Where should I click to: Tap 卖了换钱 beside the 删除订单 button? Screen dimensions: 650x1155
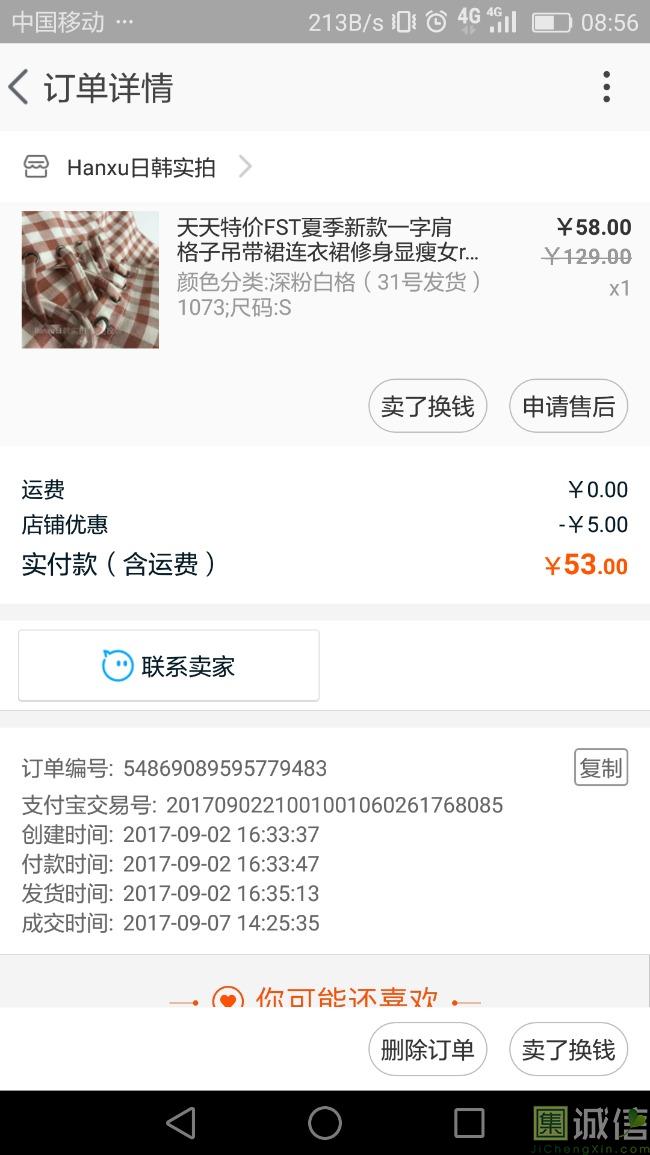(x=568, y=1050)
